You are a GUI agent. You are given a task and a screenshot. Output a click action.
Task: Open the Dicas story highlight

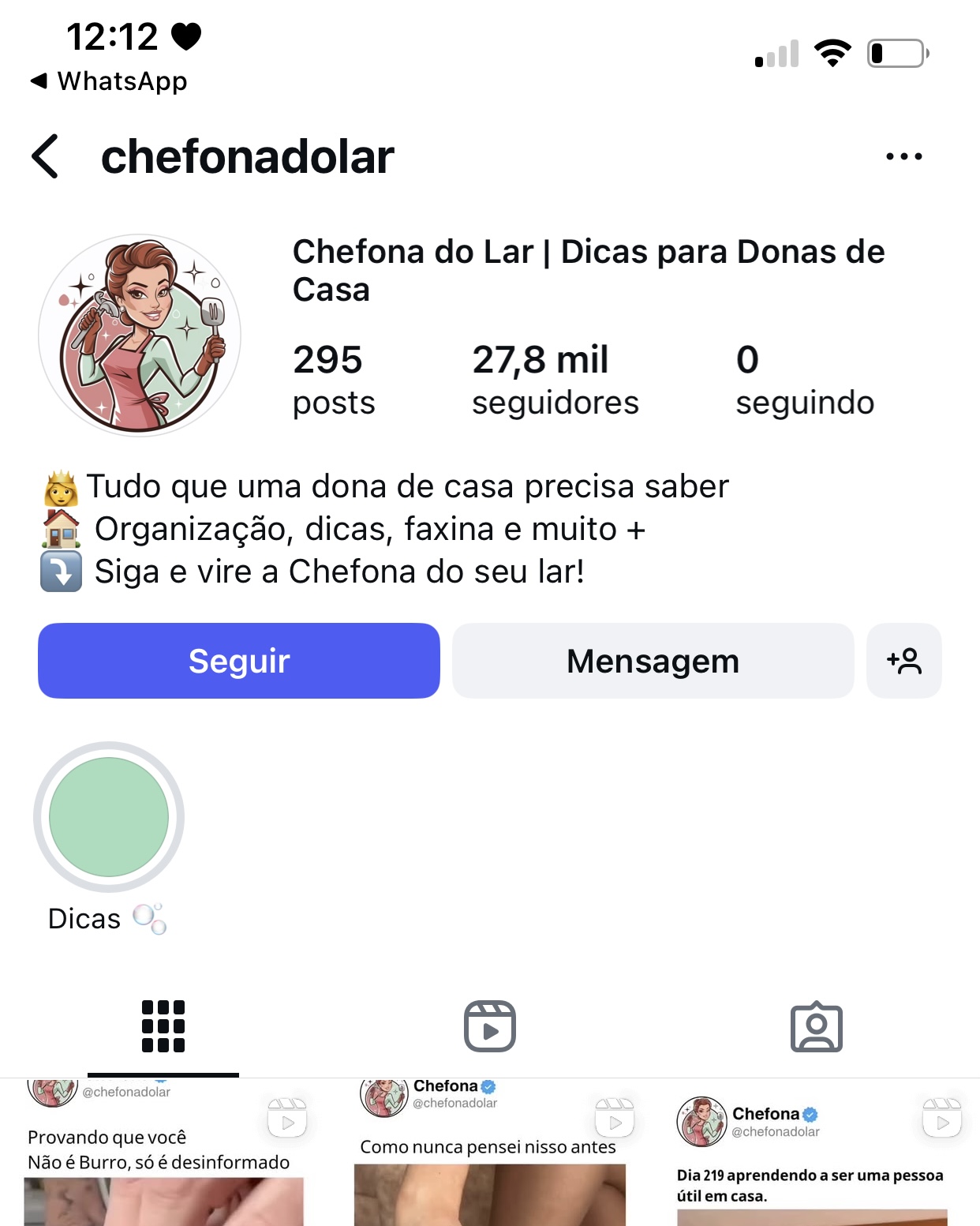tap(109, 818)
